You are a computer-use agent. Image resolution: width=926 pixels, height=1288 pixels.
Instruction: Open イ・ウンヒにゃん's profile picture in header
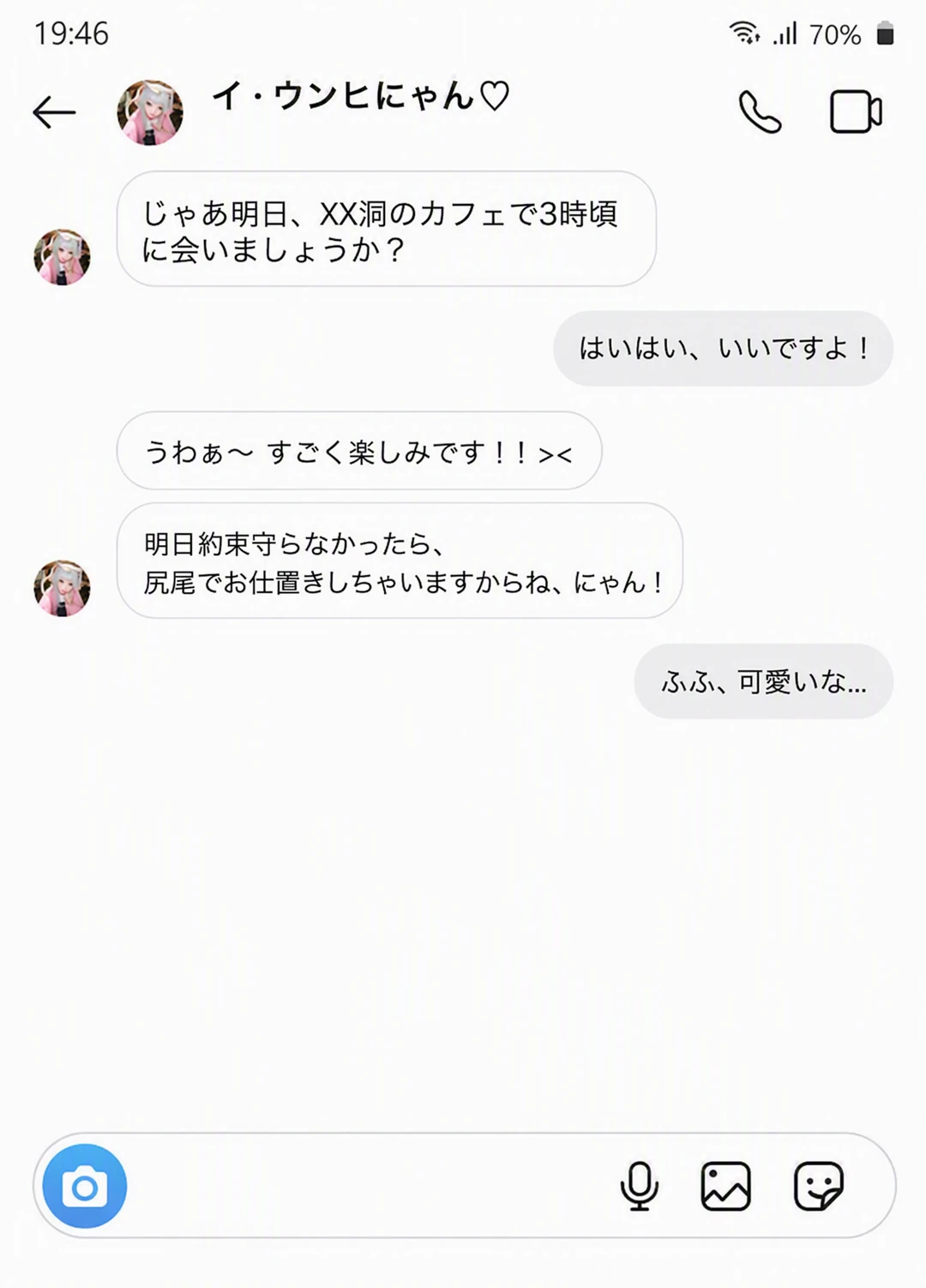[x=150, y=112]
